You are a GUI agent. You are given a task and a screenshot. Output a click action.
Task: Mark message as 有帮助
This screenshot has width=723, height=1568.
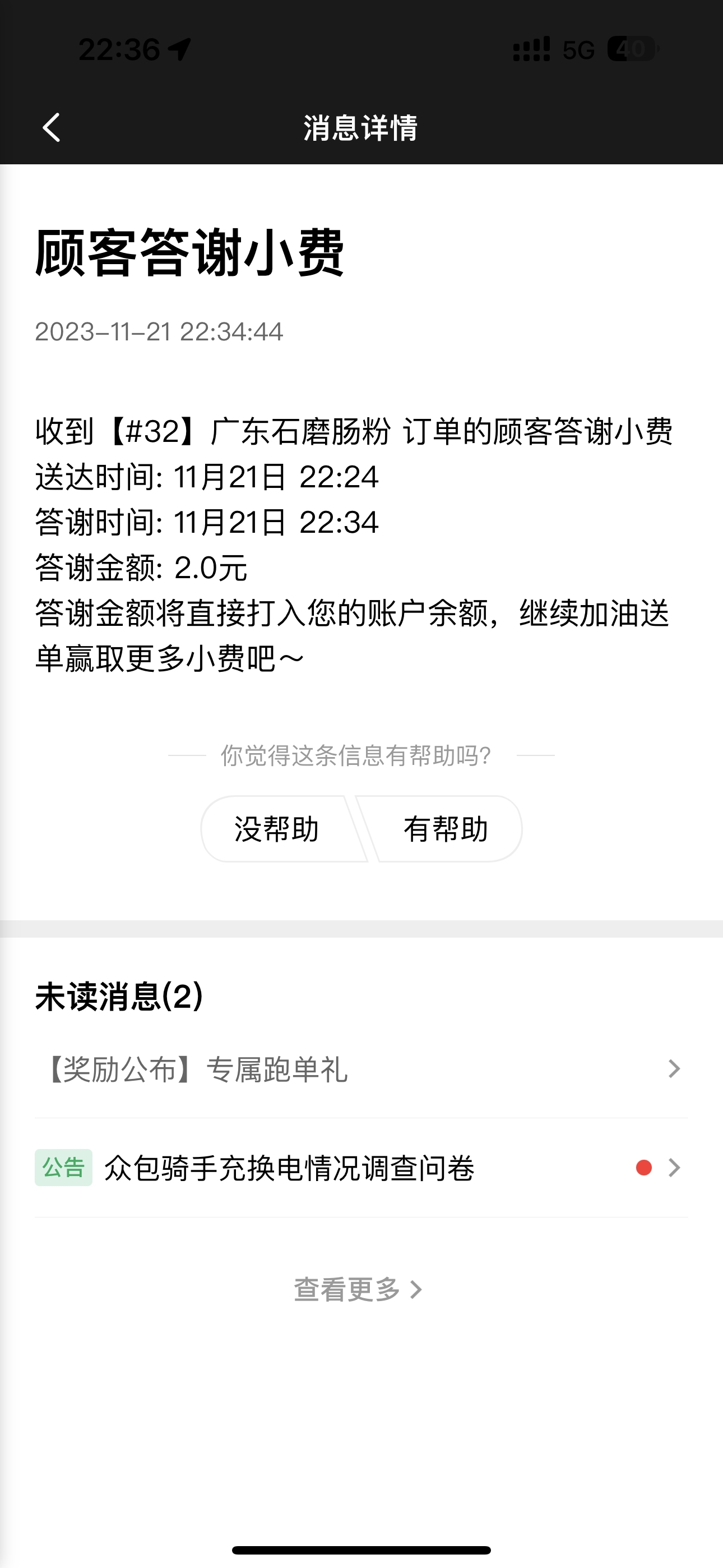coord(439,829)
